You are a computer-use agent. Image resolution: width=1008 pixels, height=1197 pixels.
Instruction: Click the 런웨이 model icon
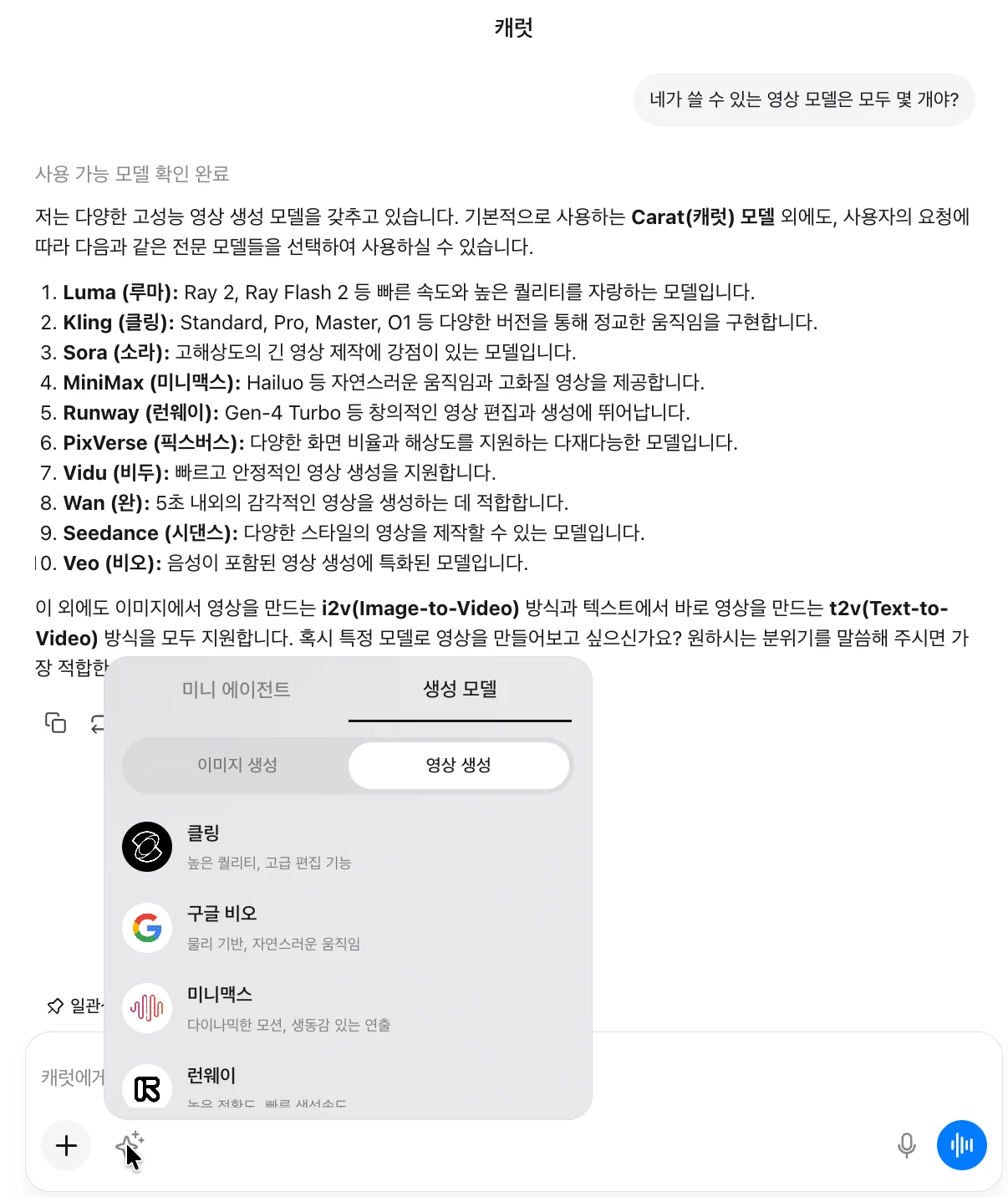[x=146, y=1088]
